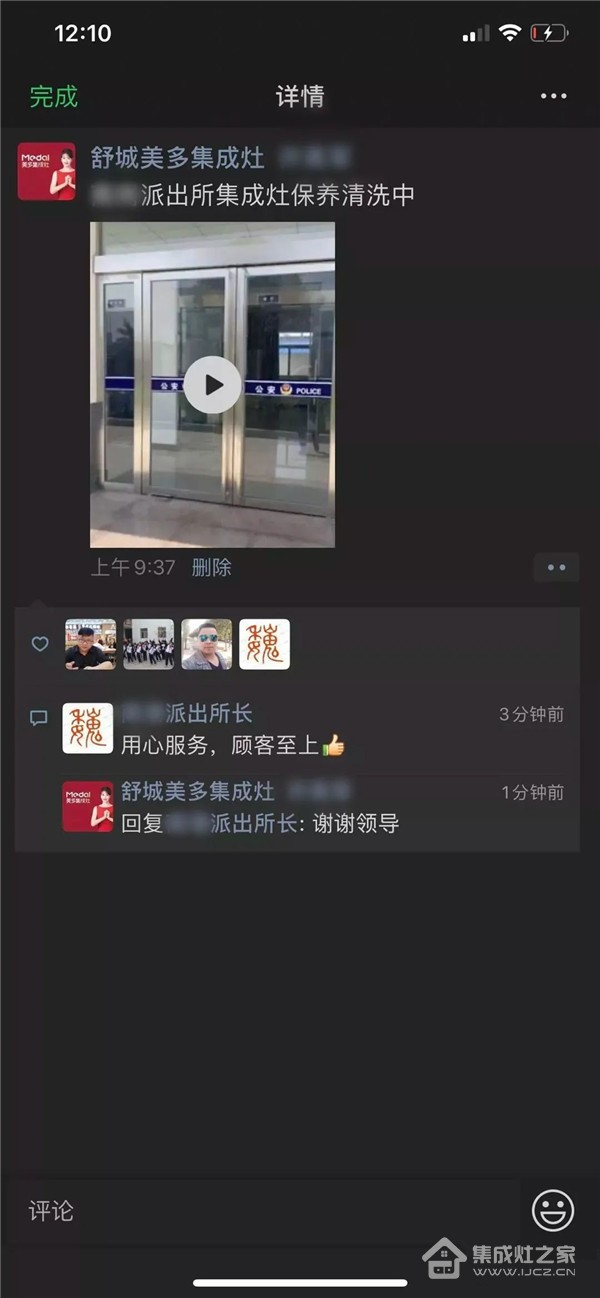Open the like and comment popup button
The width and height of the screenshot is (600, 1298).
556,567
